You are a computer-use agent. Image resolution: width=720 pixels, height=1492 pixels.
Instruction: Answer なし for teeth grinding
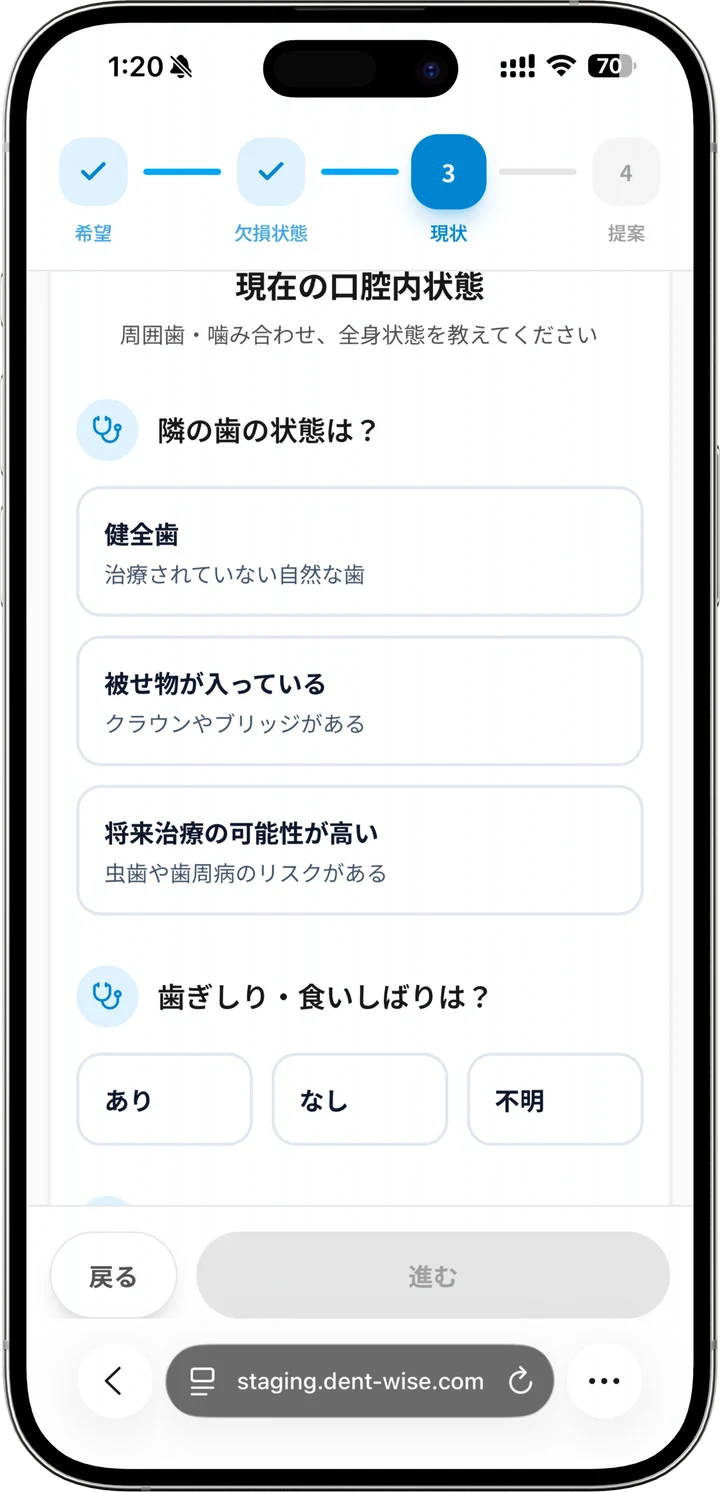pos(359,1099)
